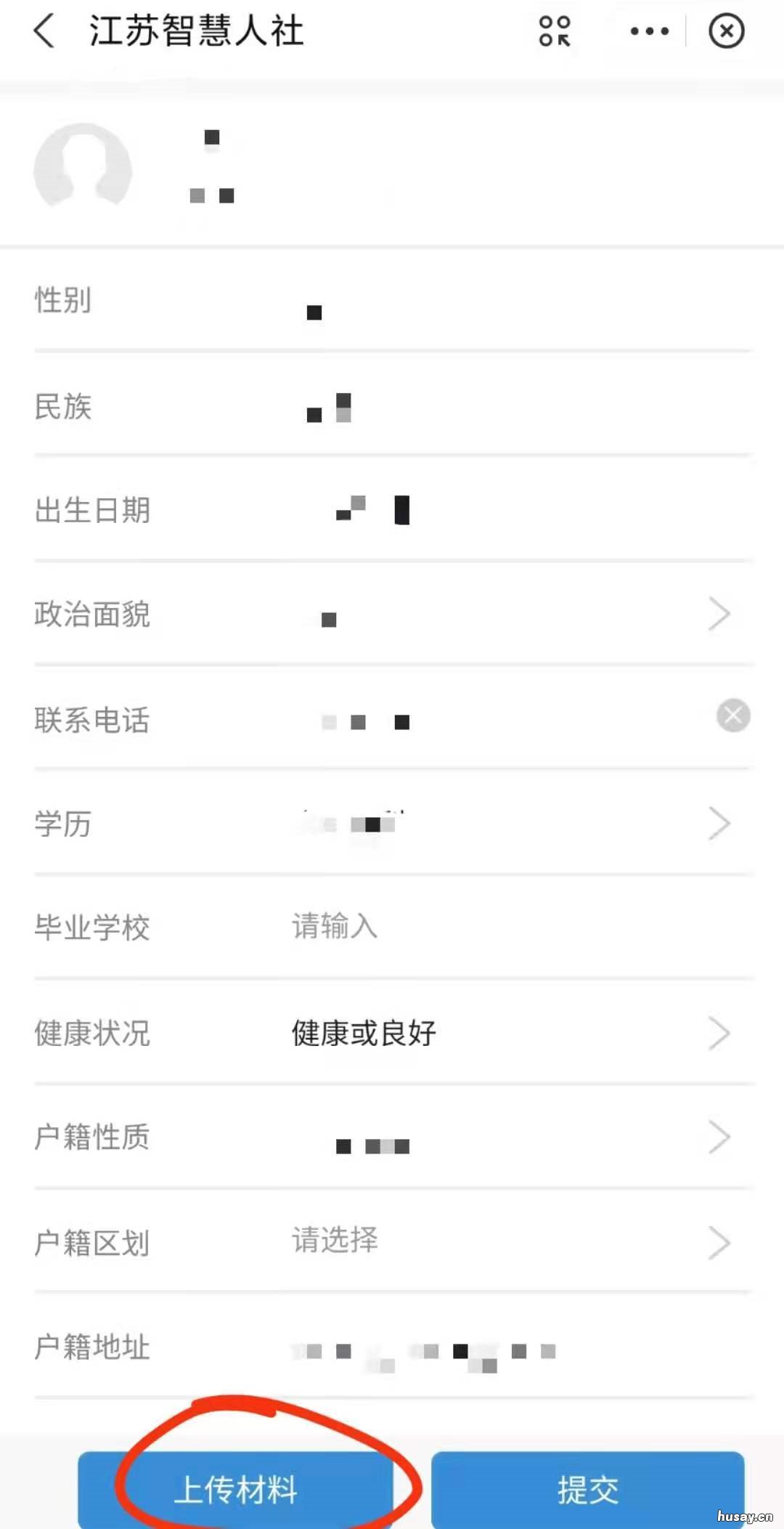Tap the 出生日期 row
The height and width of the screenshot is (1529, 784).
pyautogui.click(x=392, y=511)
